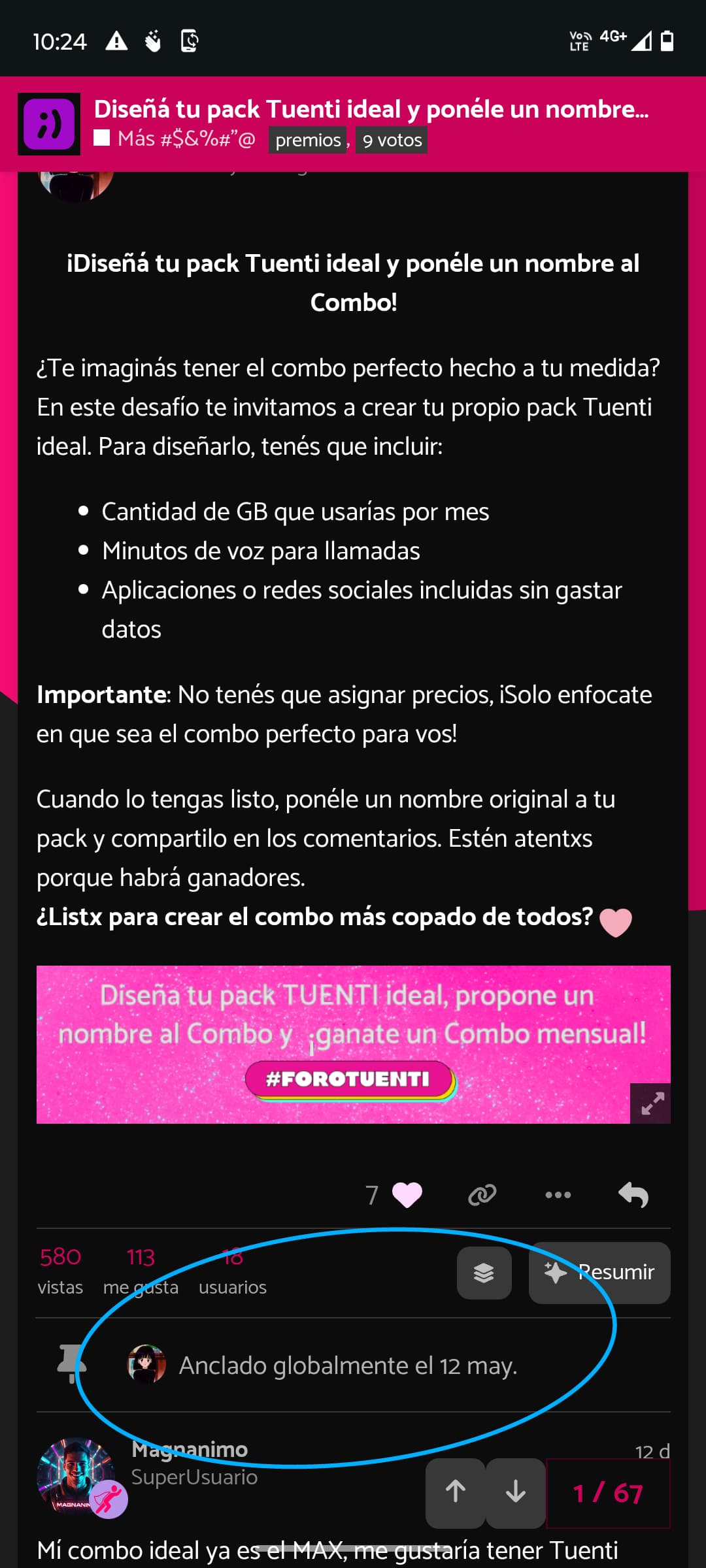Viewport: 706px width, 1568px height.
Task: Open Magnanimo's user profile
Action: tap(190, 1449)
